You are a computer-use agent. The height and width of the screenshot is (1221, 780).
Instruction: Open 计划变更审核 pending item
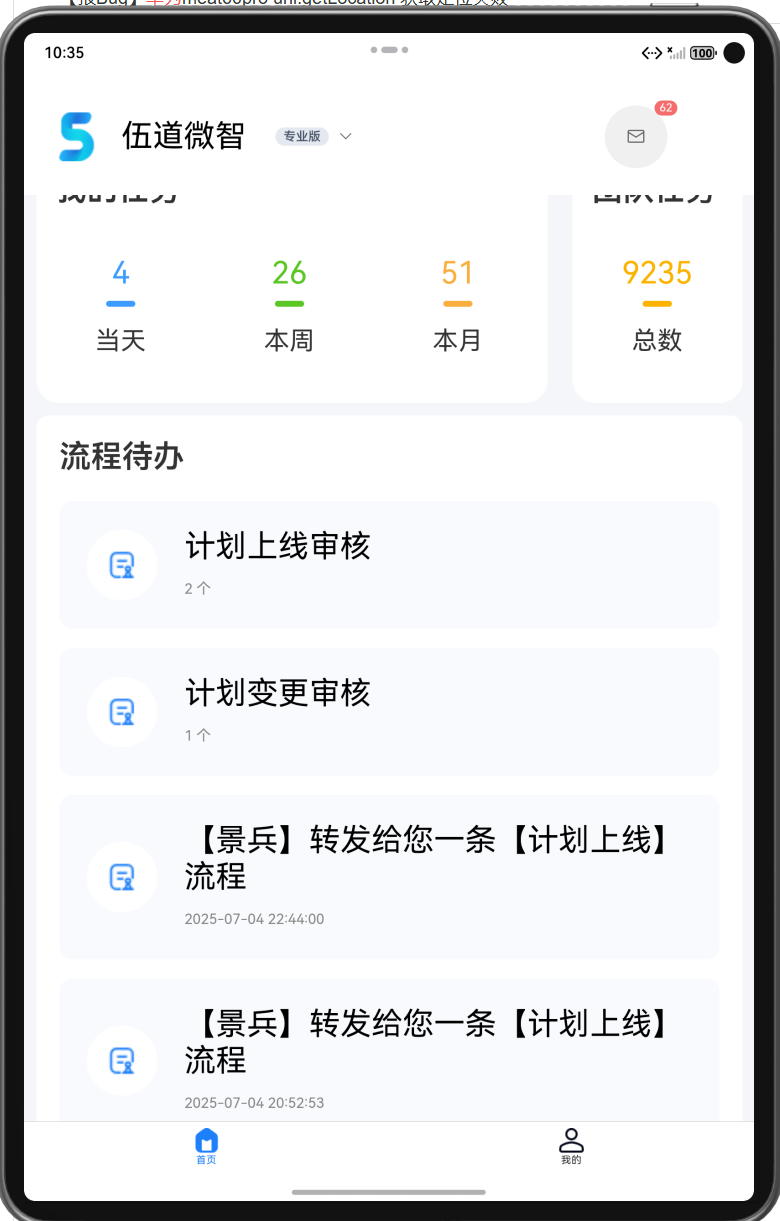[x=389, y=711]
